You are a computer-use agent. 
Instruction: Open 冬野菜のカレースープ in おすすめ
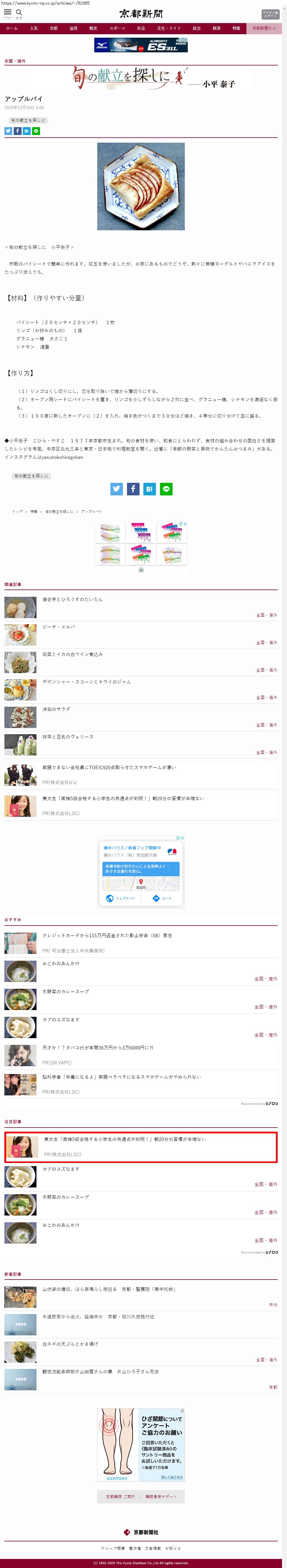click(x=66, y=992)
